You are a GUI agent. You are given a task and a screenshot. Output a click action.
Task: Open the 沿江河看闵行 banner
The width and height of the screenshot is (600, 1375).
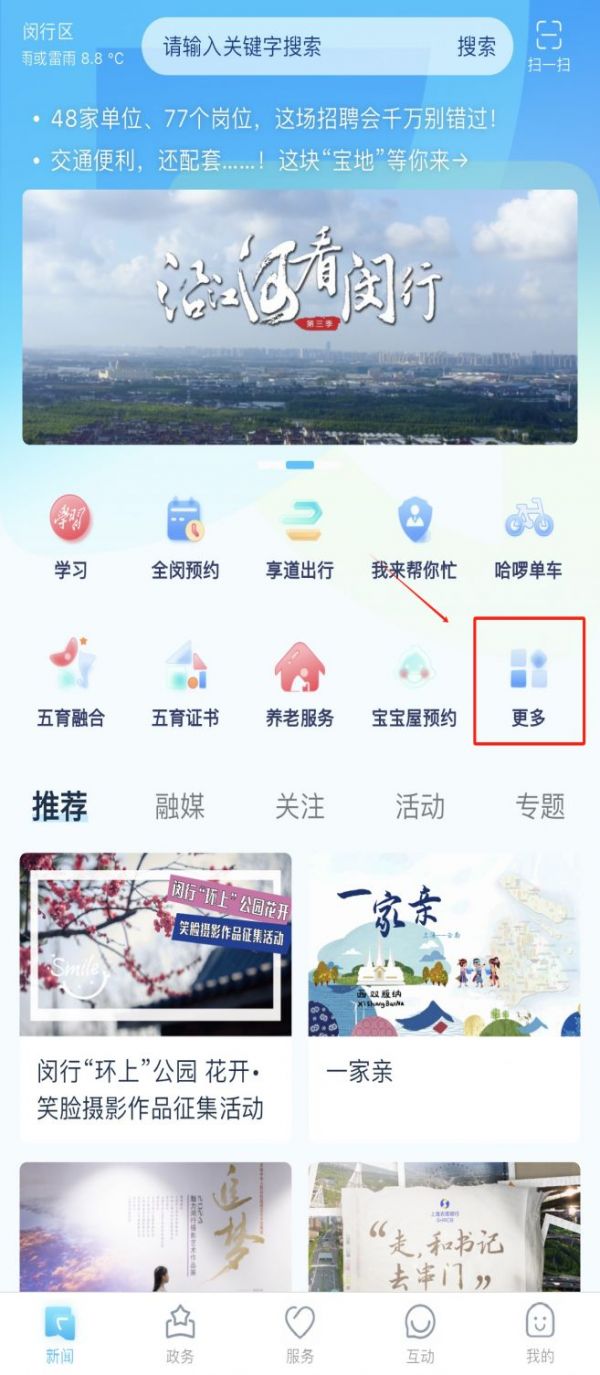(300, 316)
